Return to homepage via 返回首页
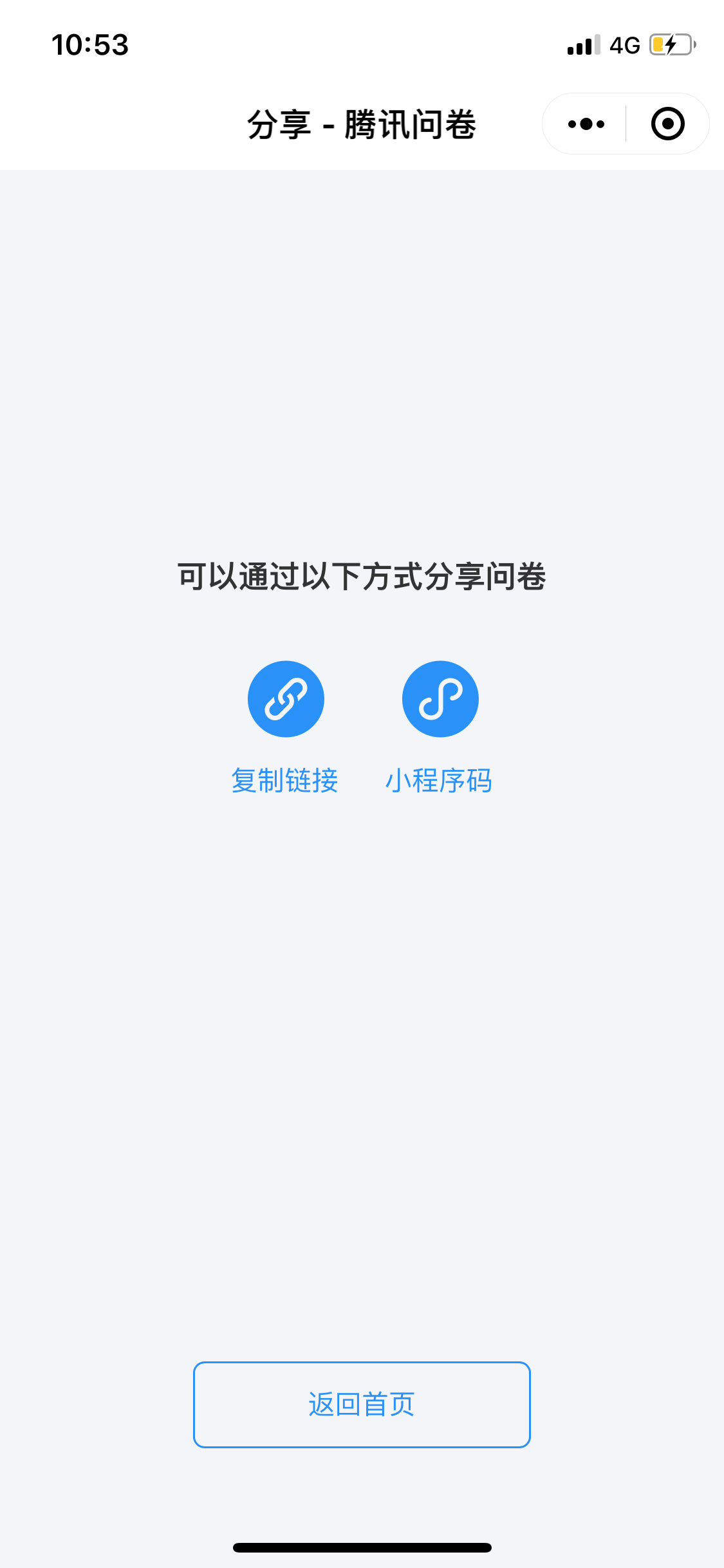724x1568 pixels. 362,1405
